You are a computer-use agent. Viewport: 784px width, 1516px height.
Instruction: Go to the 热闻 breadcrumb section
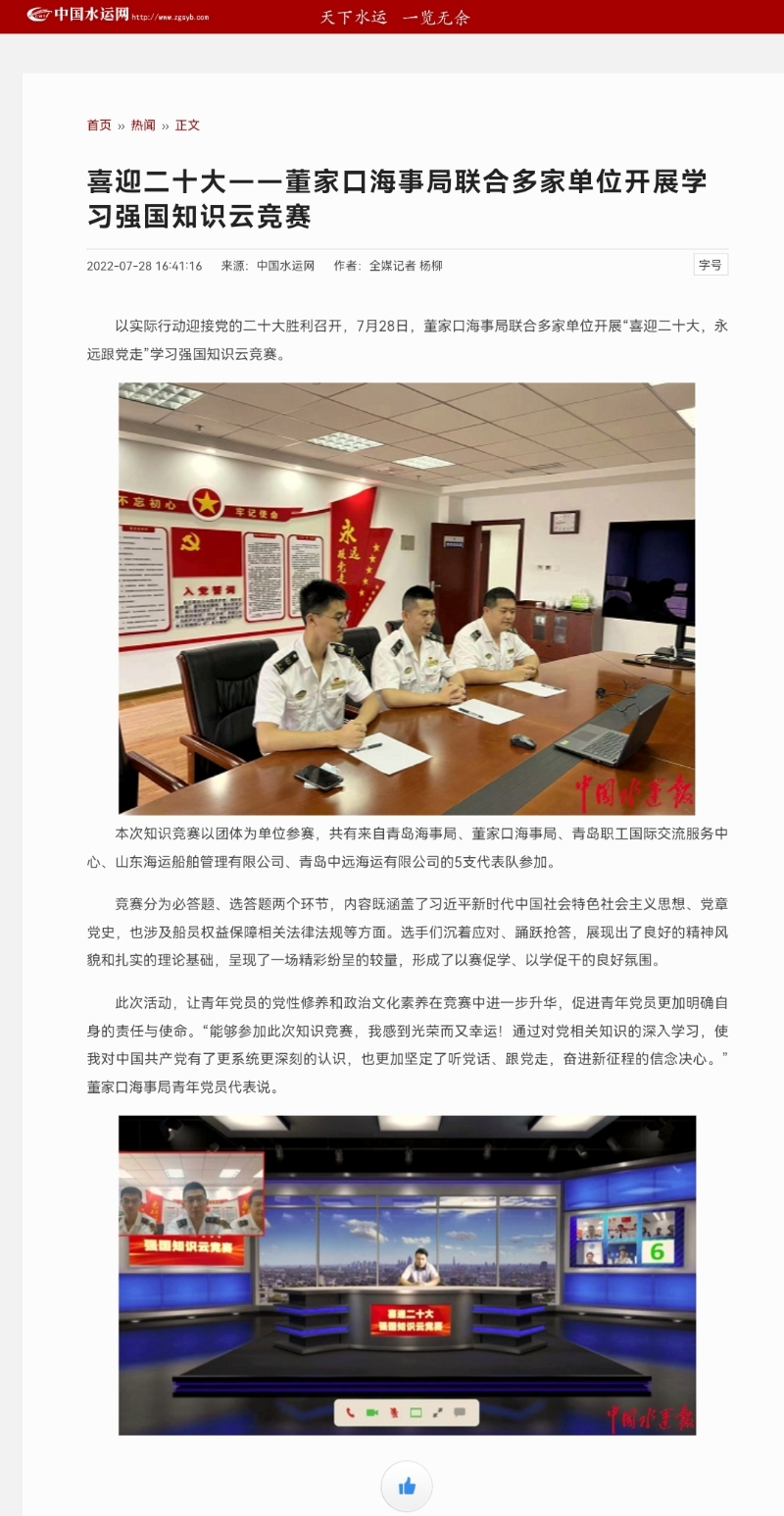[143, 126]
